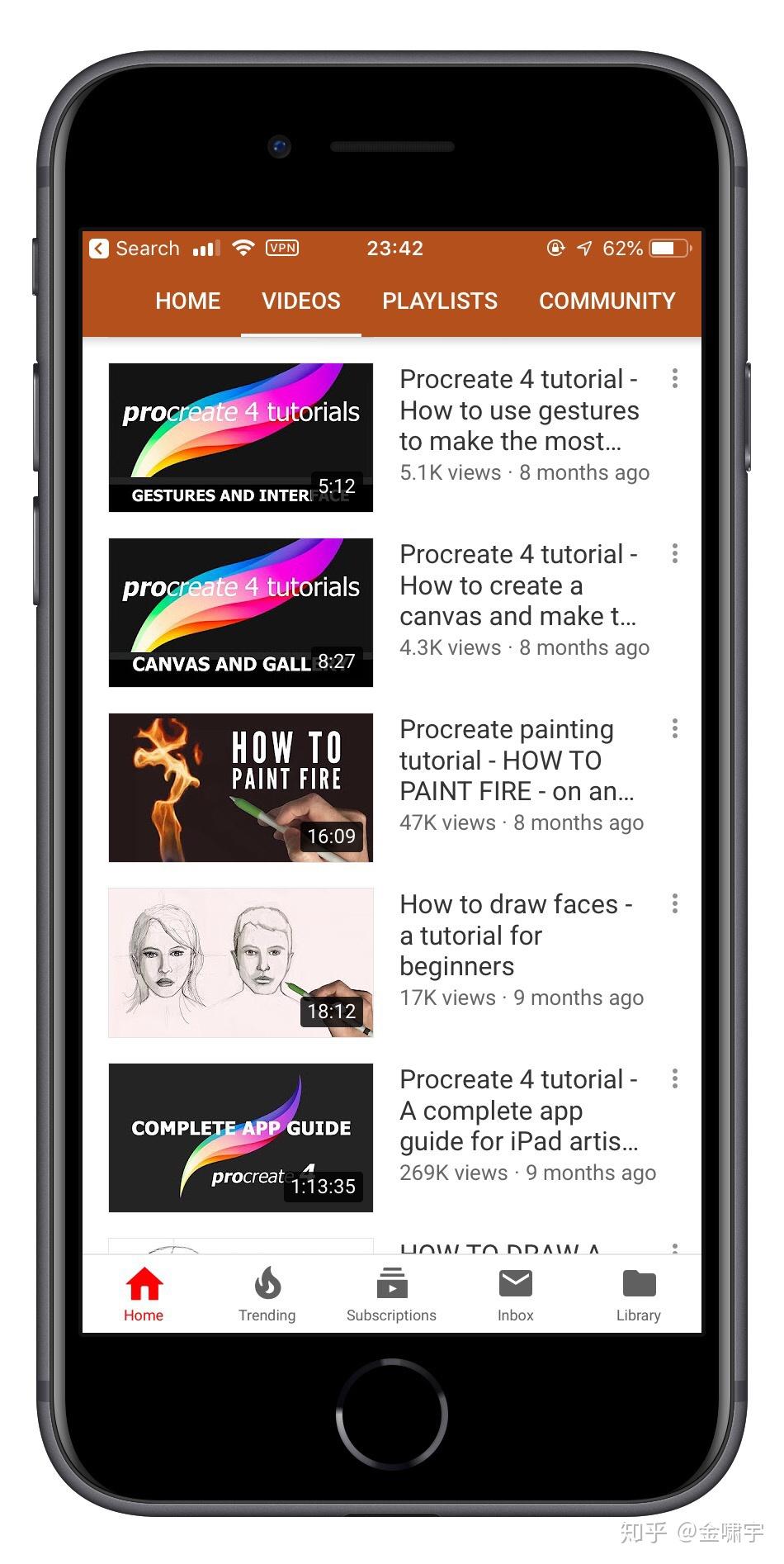Open options for the gestures tutorial video
Image resolution: width=784 pixels, height=1564 pixels.
click(674, 379)
